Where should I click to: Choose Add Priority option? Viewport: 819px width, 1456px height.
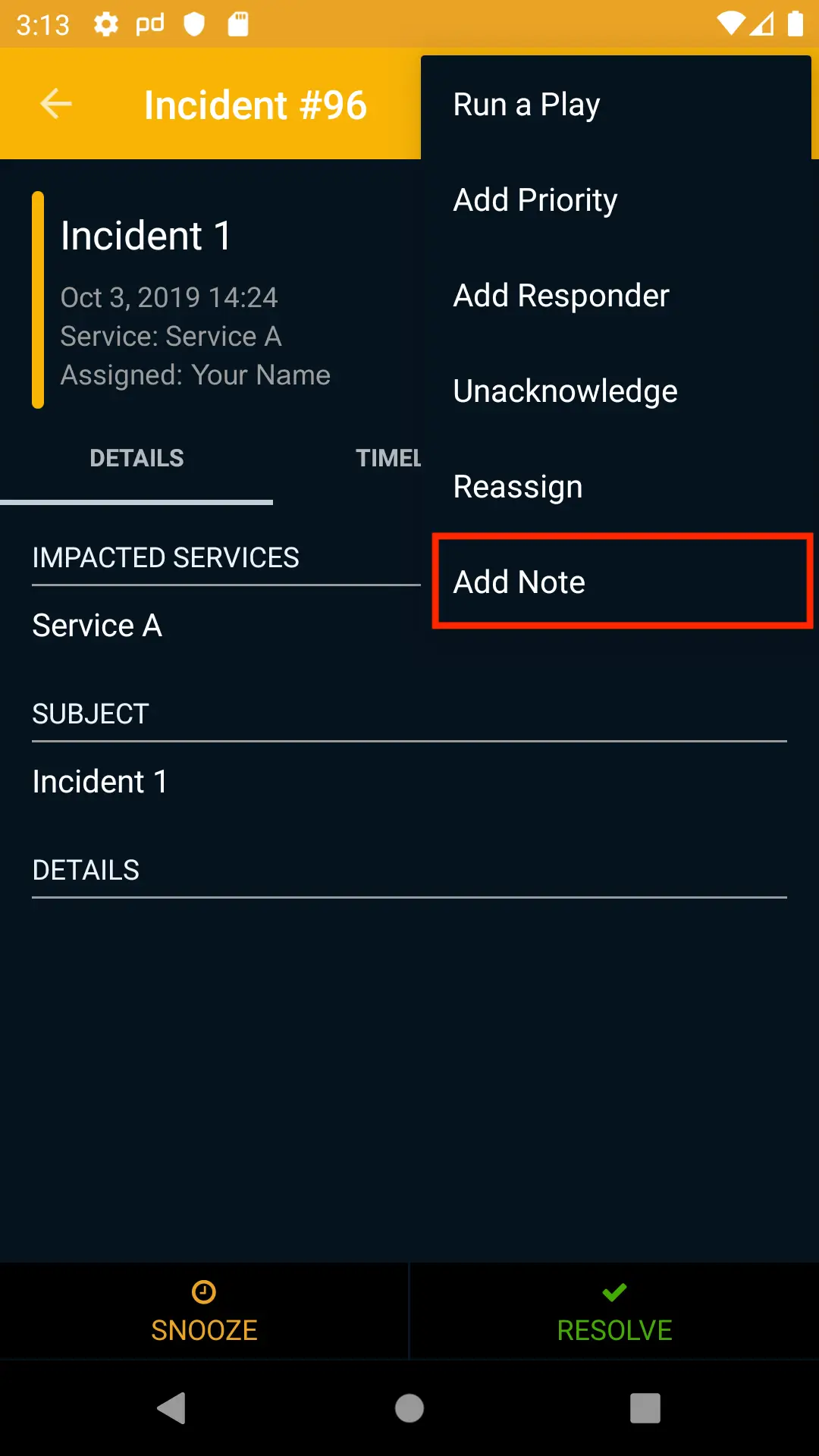[x=535, y=200]
